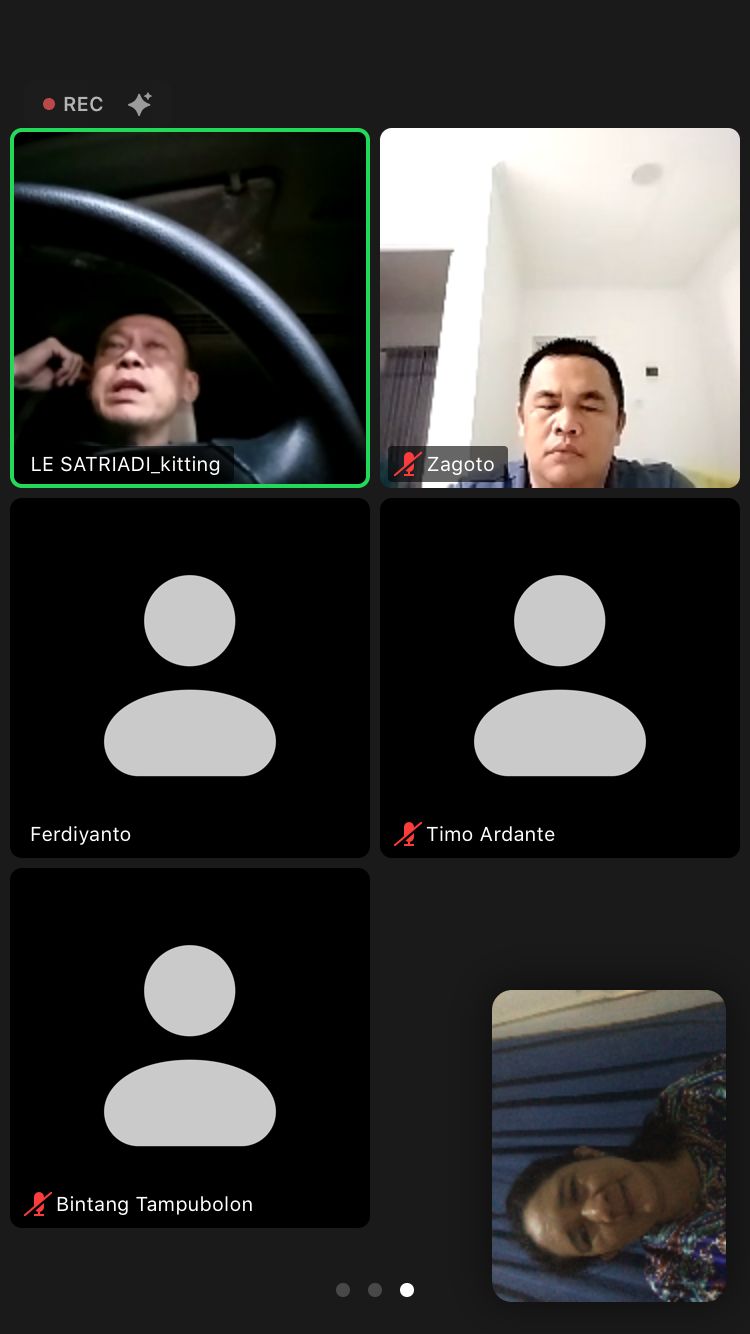The width and height of the screenshot is (750, 1334).
Task: Jump to the first page dot
Action: pyautogui.click(x=343, y=1290)
